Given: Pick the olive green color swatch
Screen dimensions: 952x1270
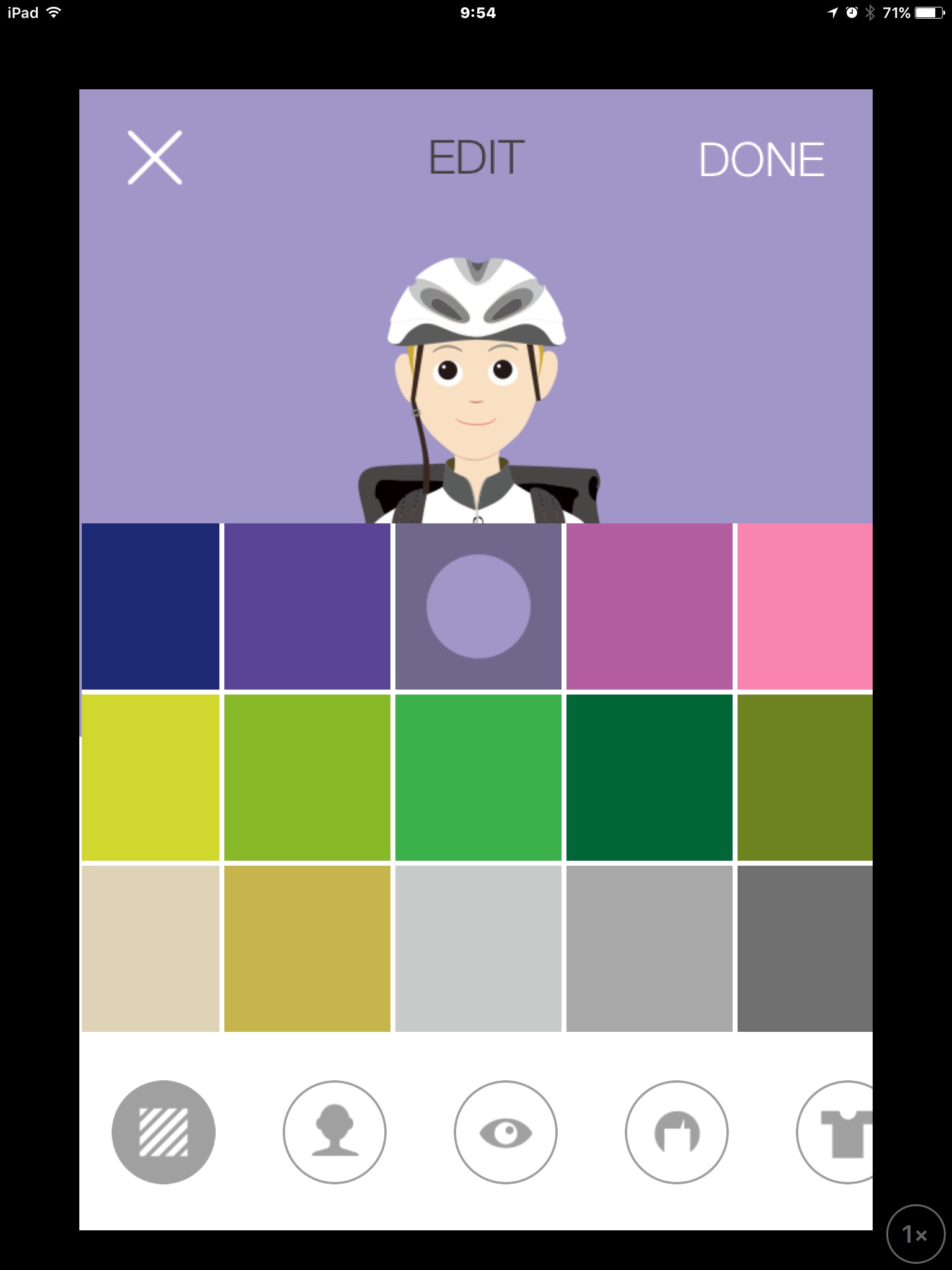Looking at the screenshot, I should point(804,777).
